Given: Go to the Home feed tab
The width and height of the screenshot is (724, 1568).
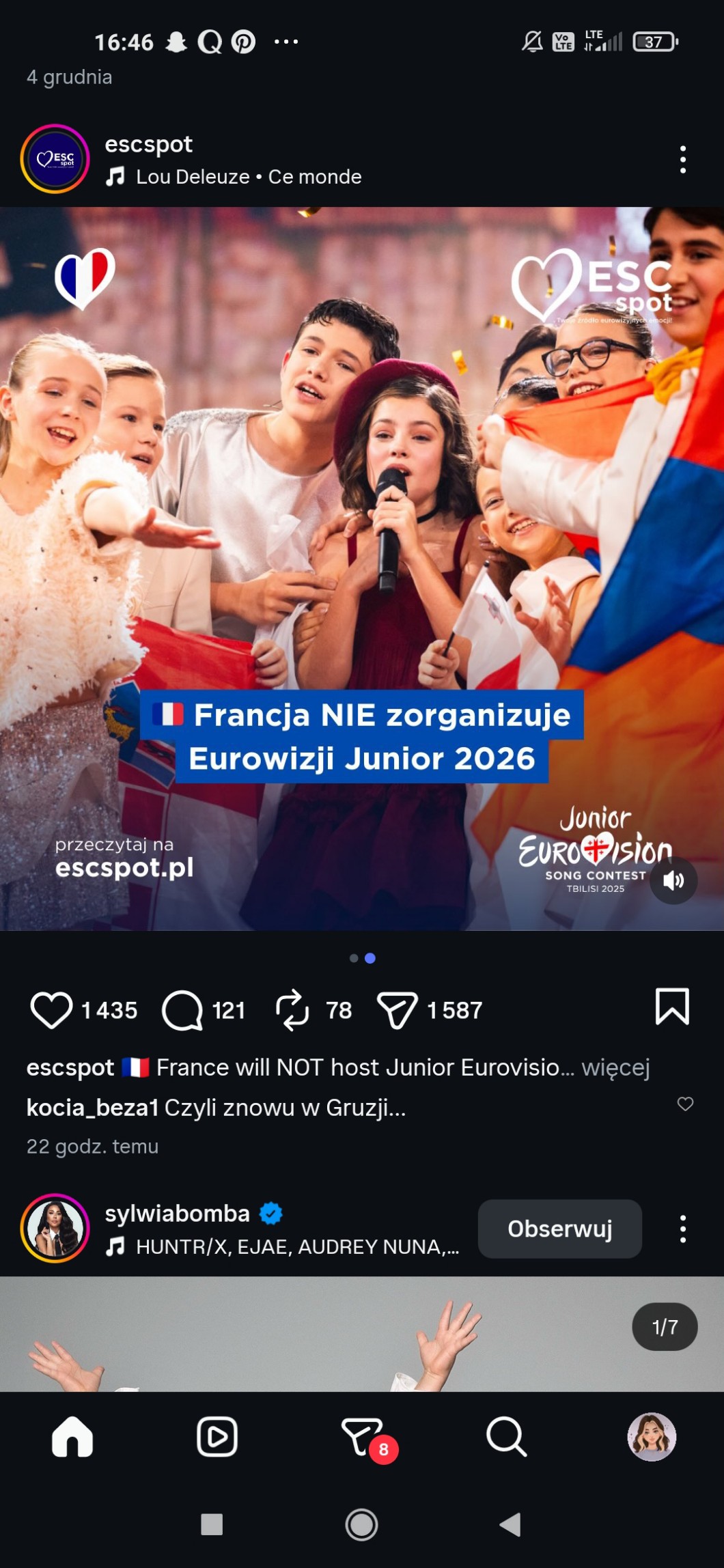Looking at the screenshot, I should (72, 1437).
